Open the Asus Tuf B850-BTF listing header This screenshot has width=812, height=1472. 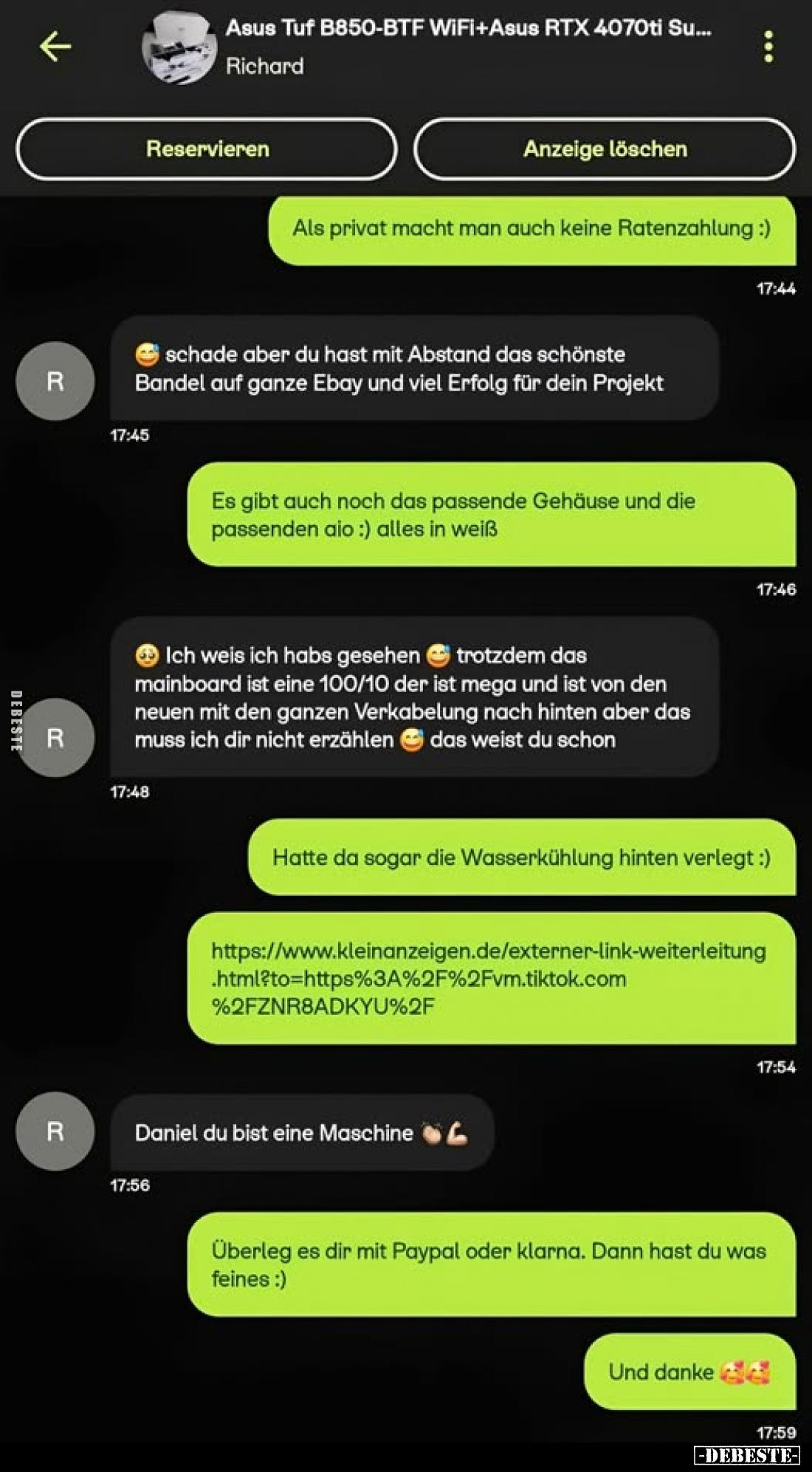tap(468, 29)
